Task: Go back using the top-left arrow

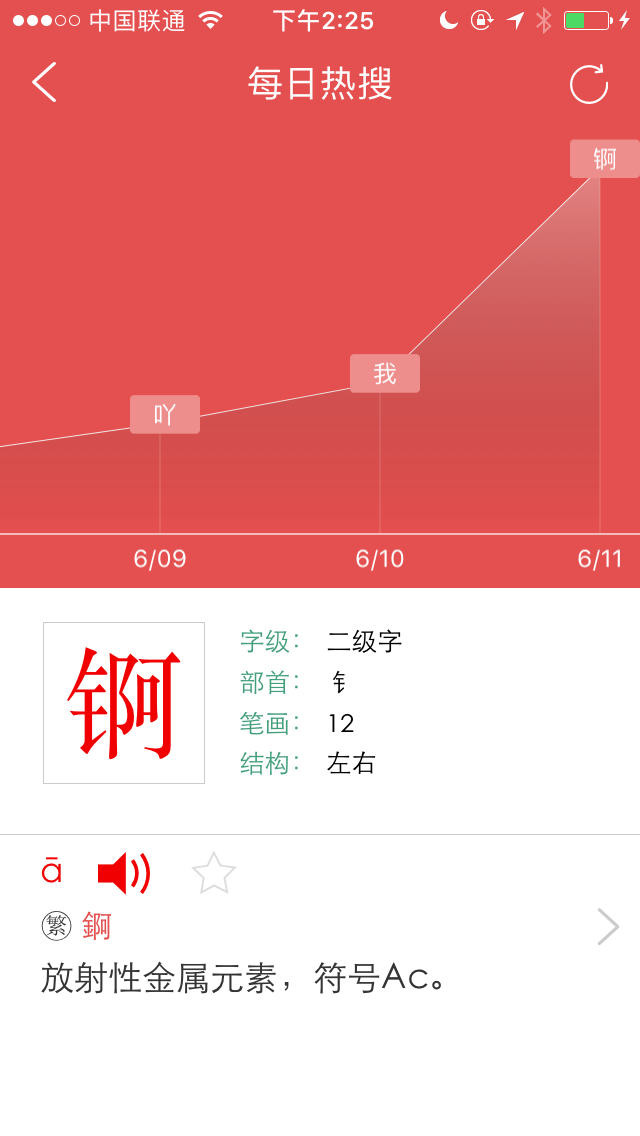Action: (44, 82)
